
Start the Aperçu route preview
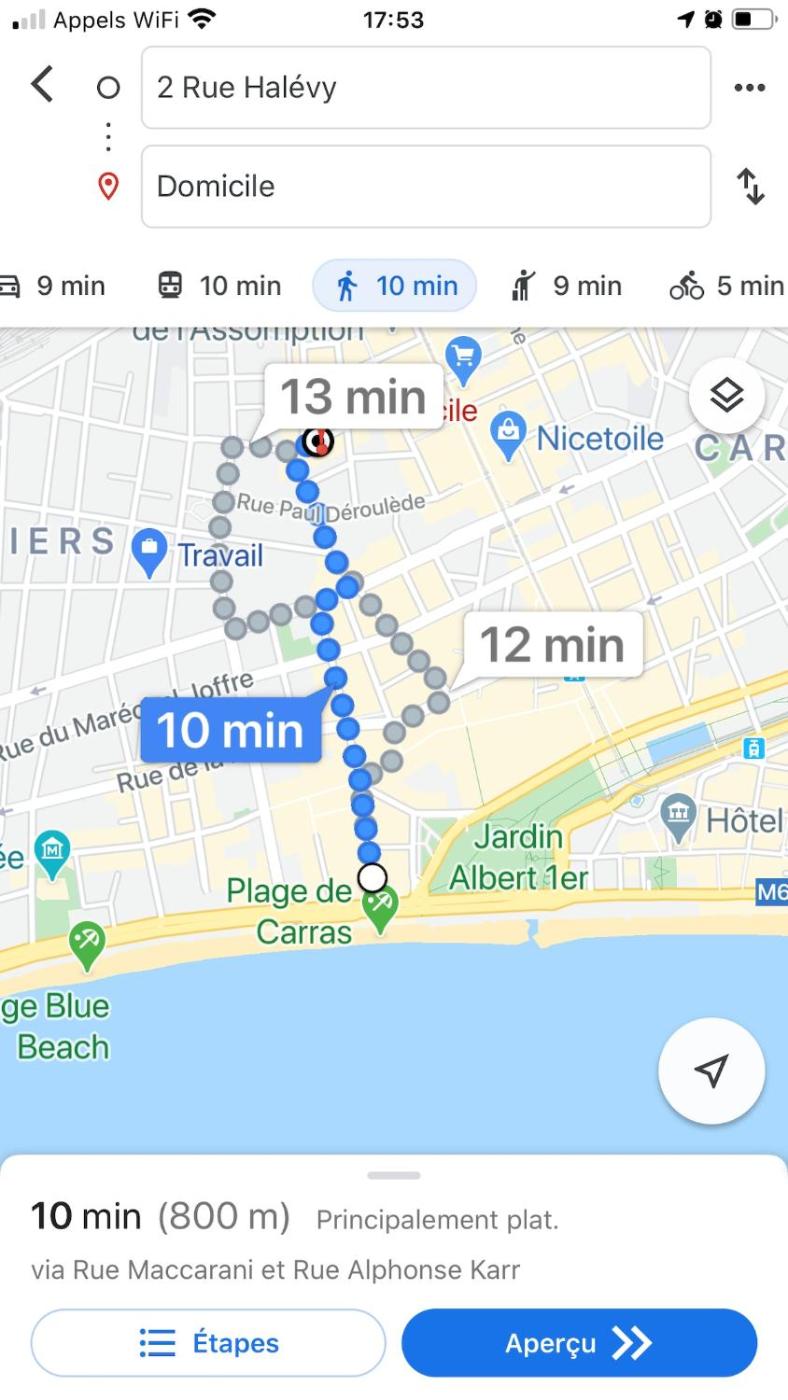(579, 1343)
